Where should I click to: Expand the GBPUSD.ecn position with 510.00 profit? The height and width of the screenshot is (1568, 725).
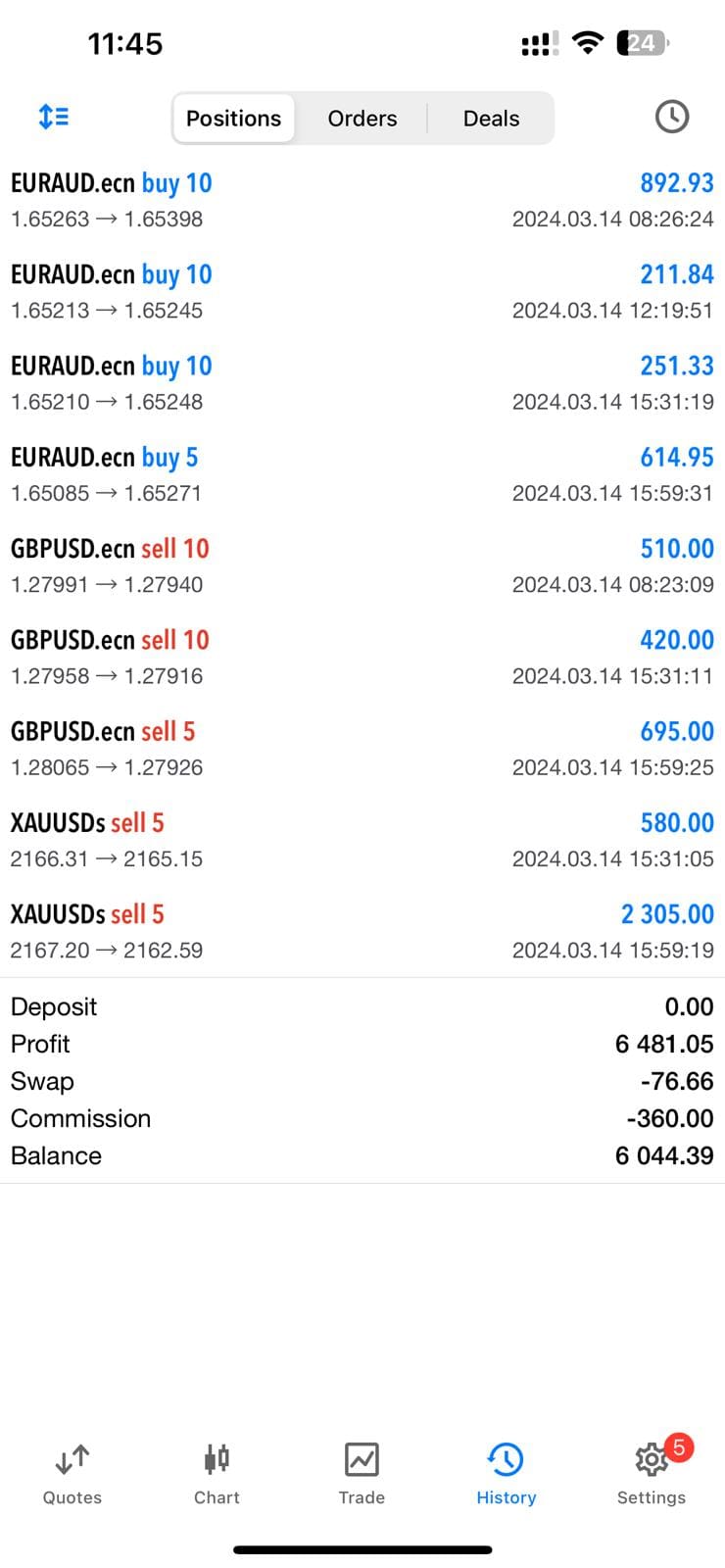pos(362,565)
